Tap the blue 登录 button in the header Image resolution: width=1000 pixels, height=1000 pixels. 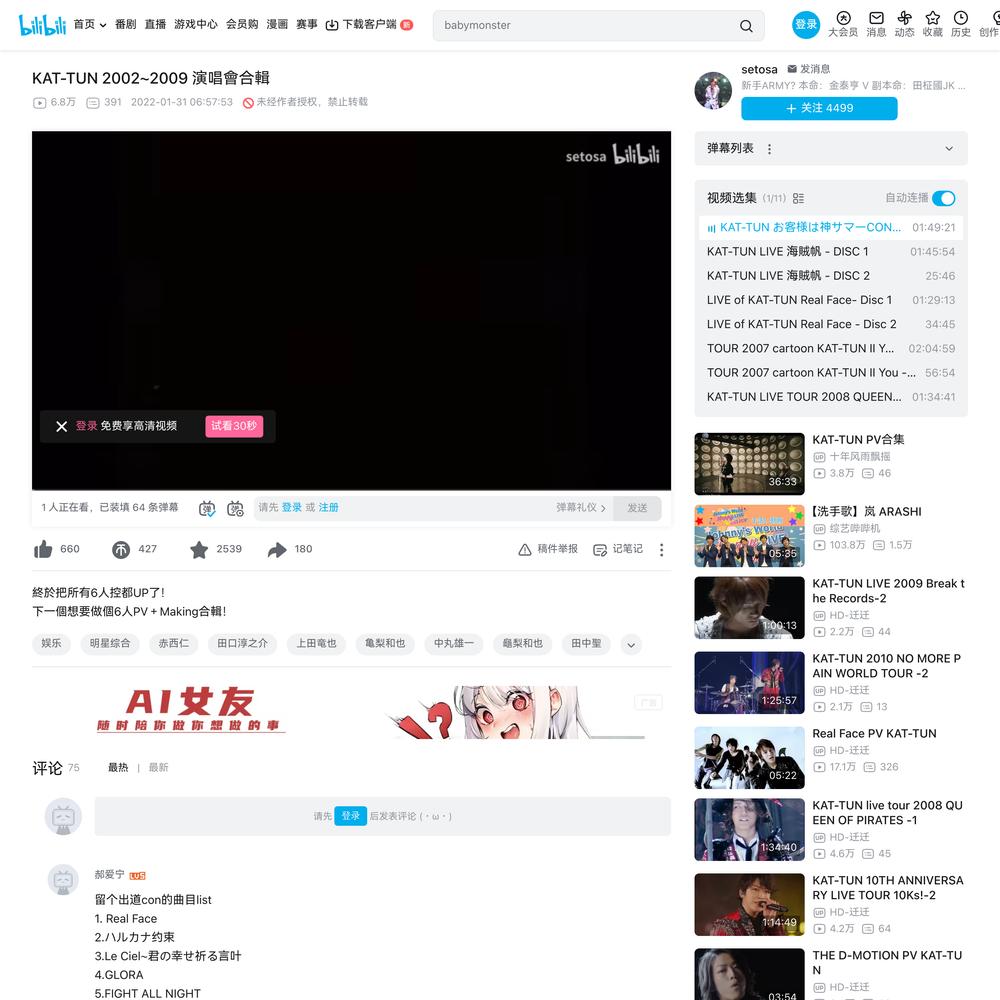pos(806,25)
